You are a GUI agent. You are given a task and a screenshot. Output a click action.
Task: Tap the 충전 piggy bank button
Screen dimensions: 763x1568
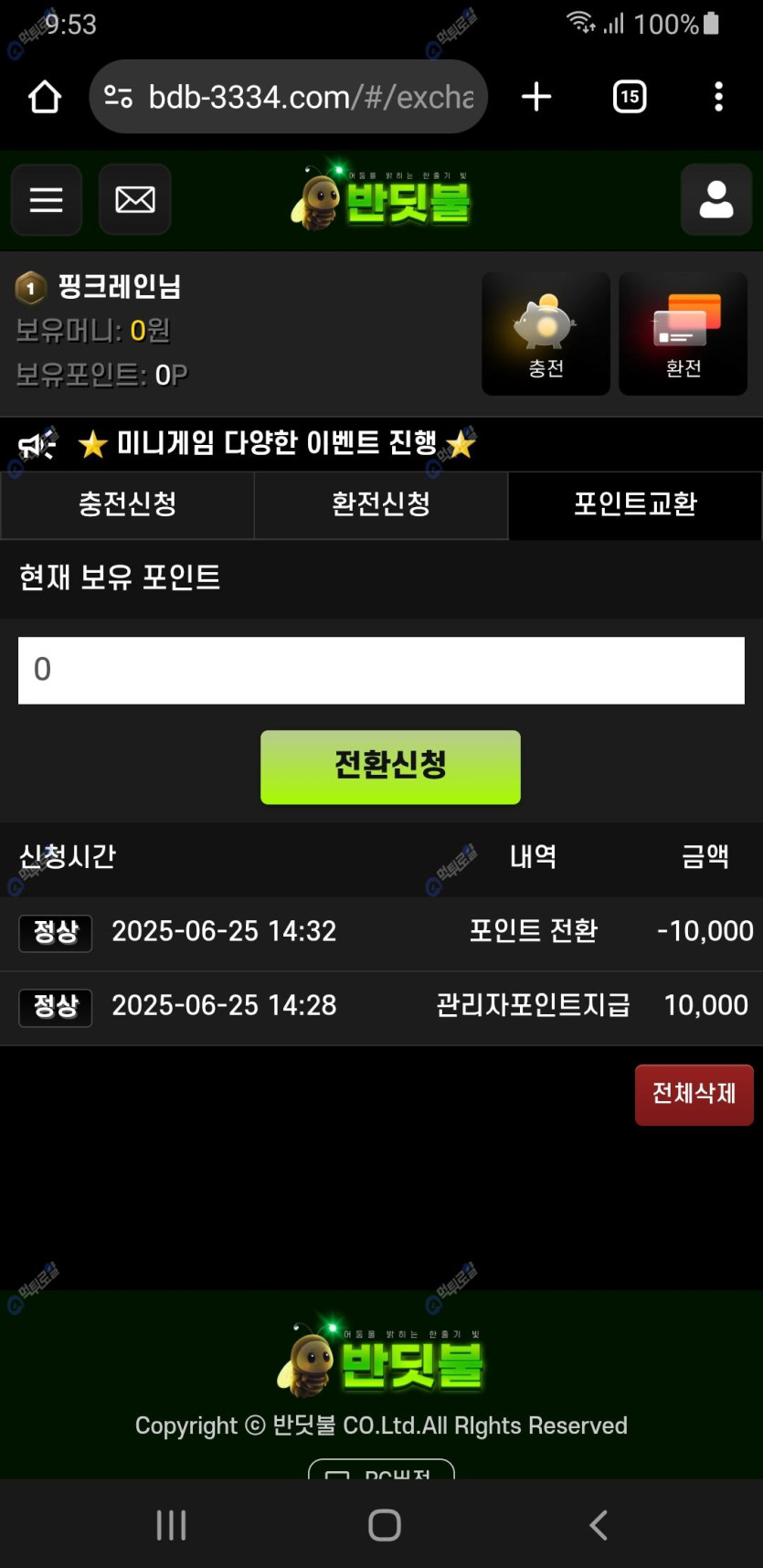(x=546, y=334)
